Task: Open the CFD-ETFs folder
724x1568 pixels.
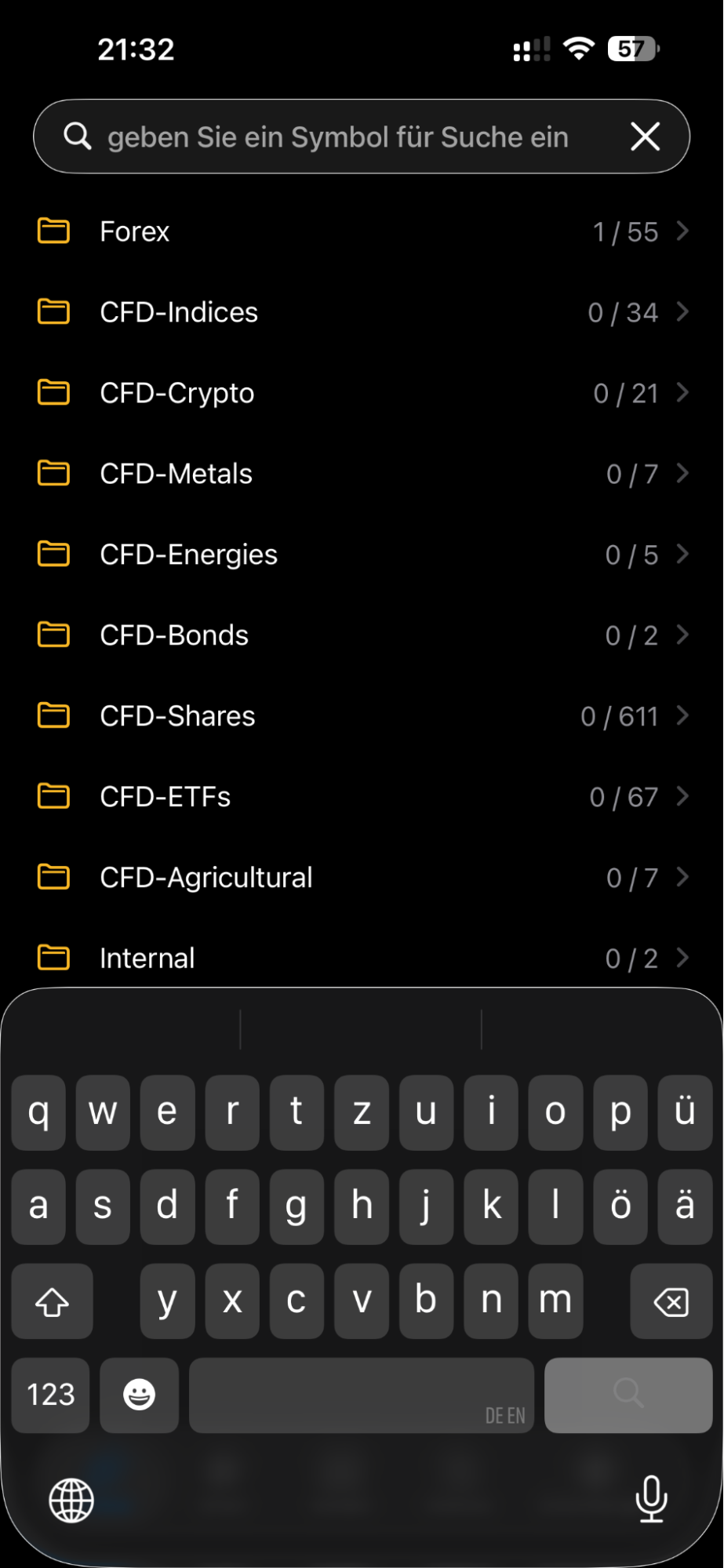Action: click(x=361, y=797)
